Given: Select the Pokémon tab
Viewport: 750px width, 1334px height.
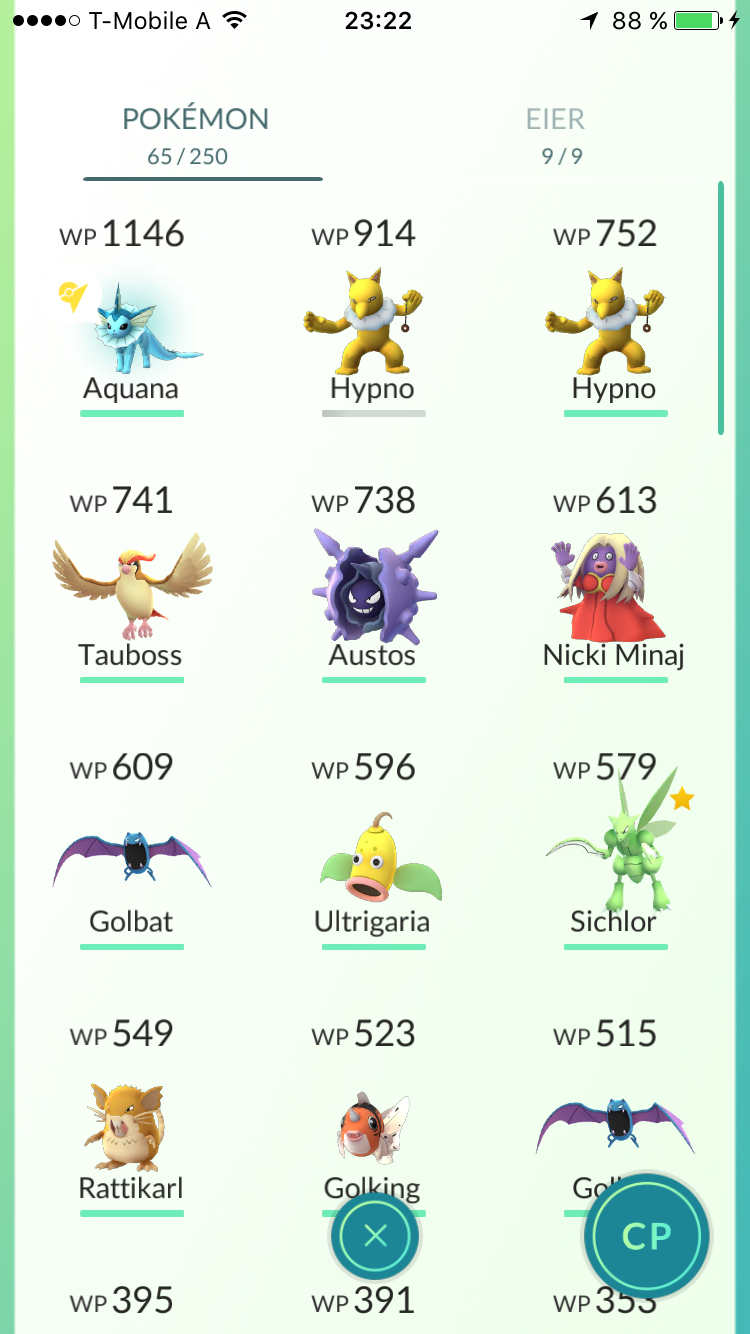Looking at the screenshot, I should (x=195, y=136).
